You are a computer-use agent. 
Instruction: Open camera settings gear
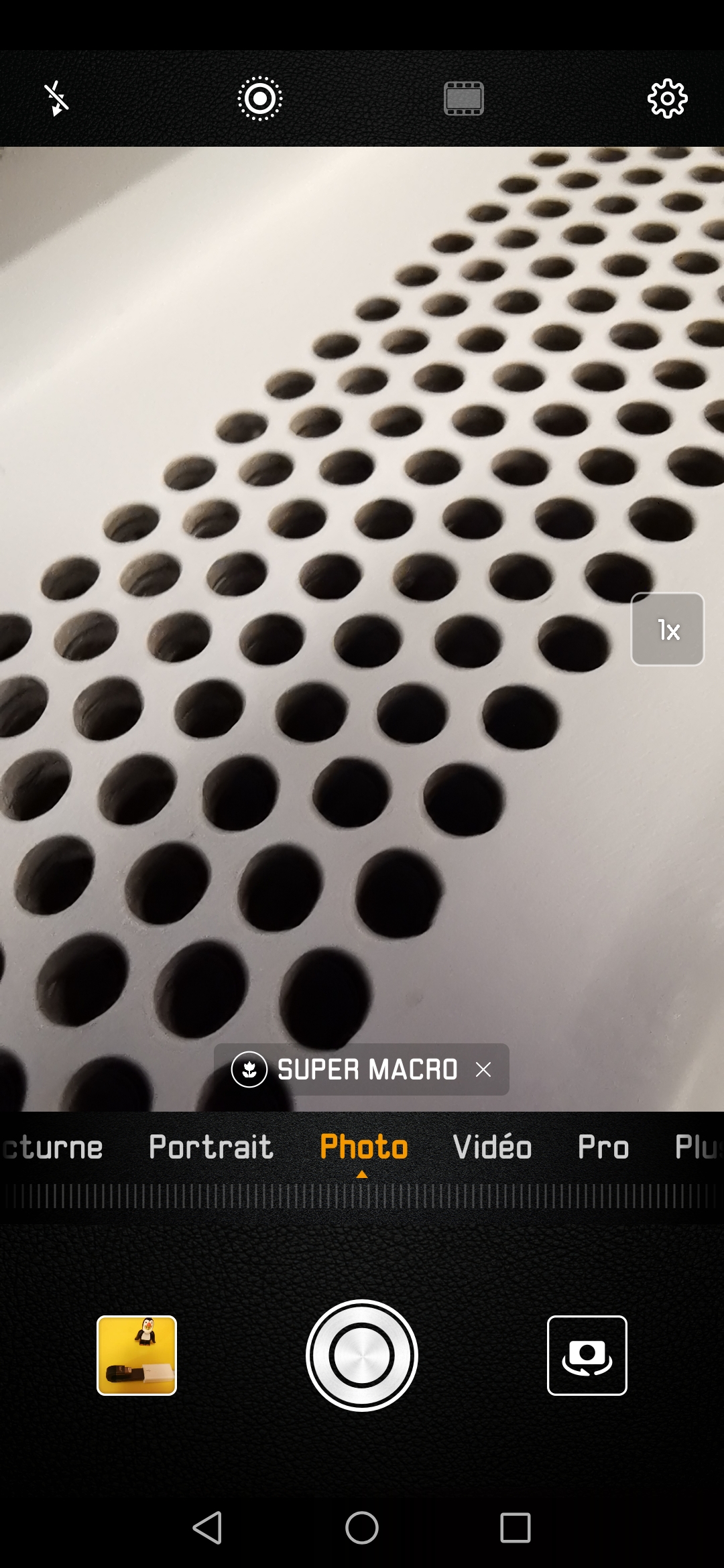[x=667, y=99]
